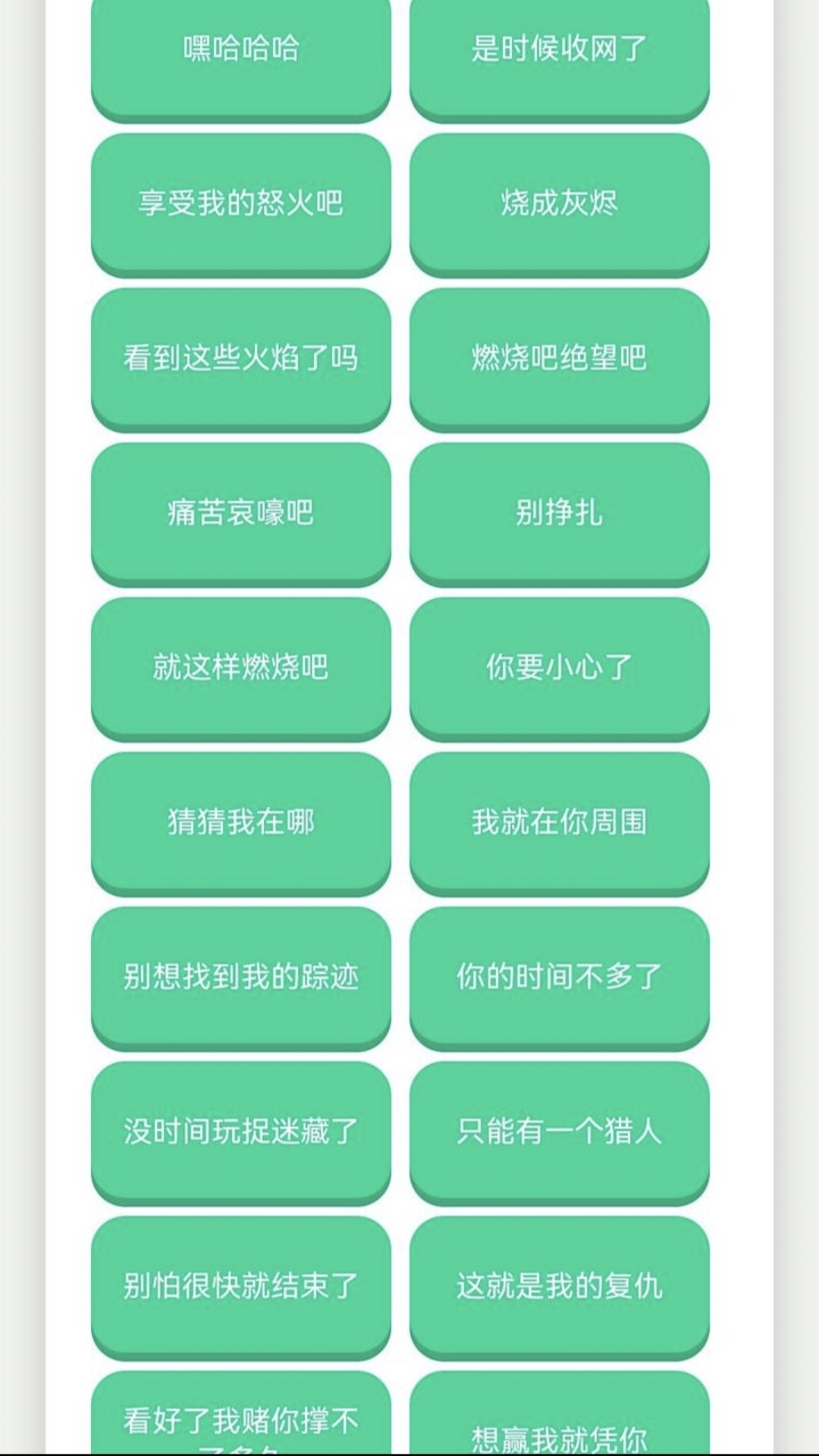Tap the 只能有一个猎人 button
Image resolution: width=819 pixels, height=1456 pixels.
click(x=559, y=1131)
